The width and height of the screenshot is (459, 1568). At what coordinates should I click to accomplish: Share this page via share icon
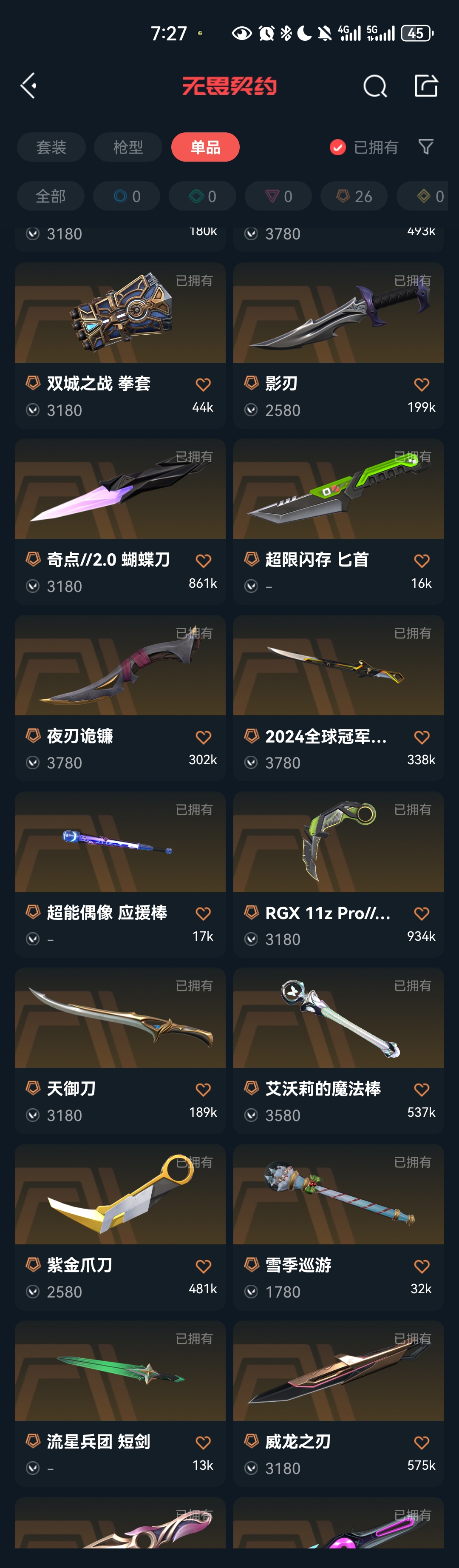(x=425, y=86)
